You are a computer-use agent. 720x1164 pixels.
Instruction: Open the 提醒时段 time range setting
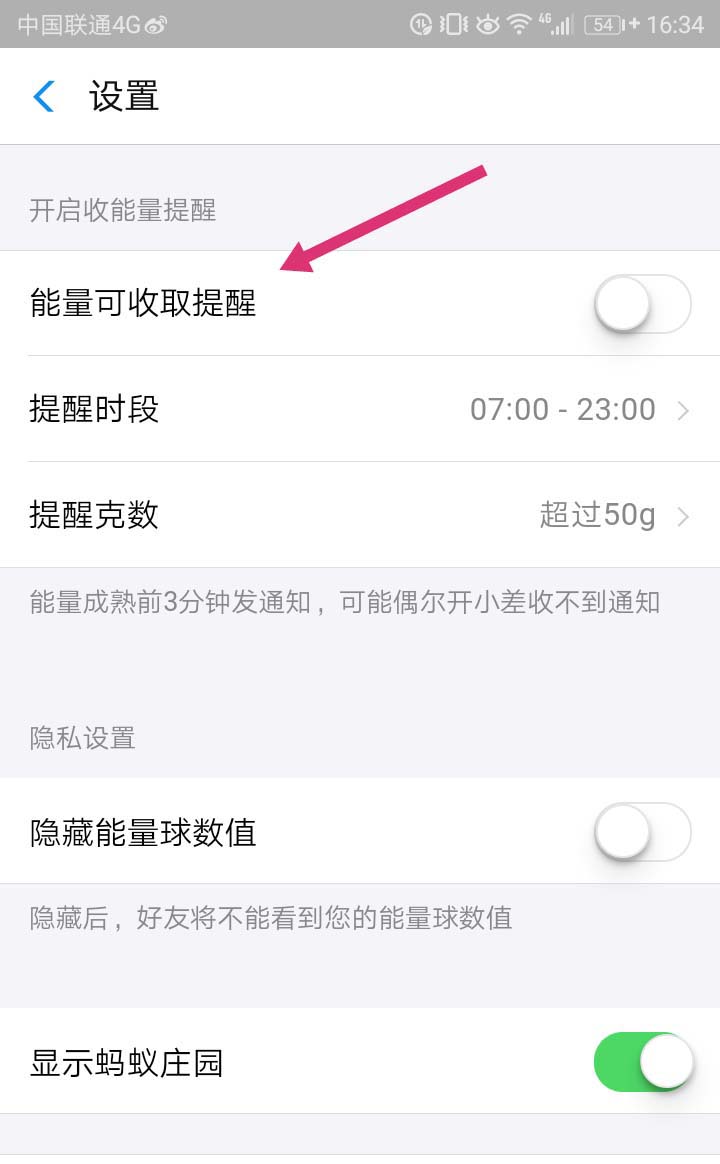[x=360, y=409]
